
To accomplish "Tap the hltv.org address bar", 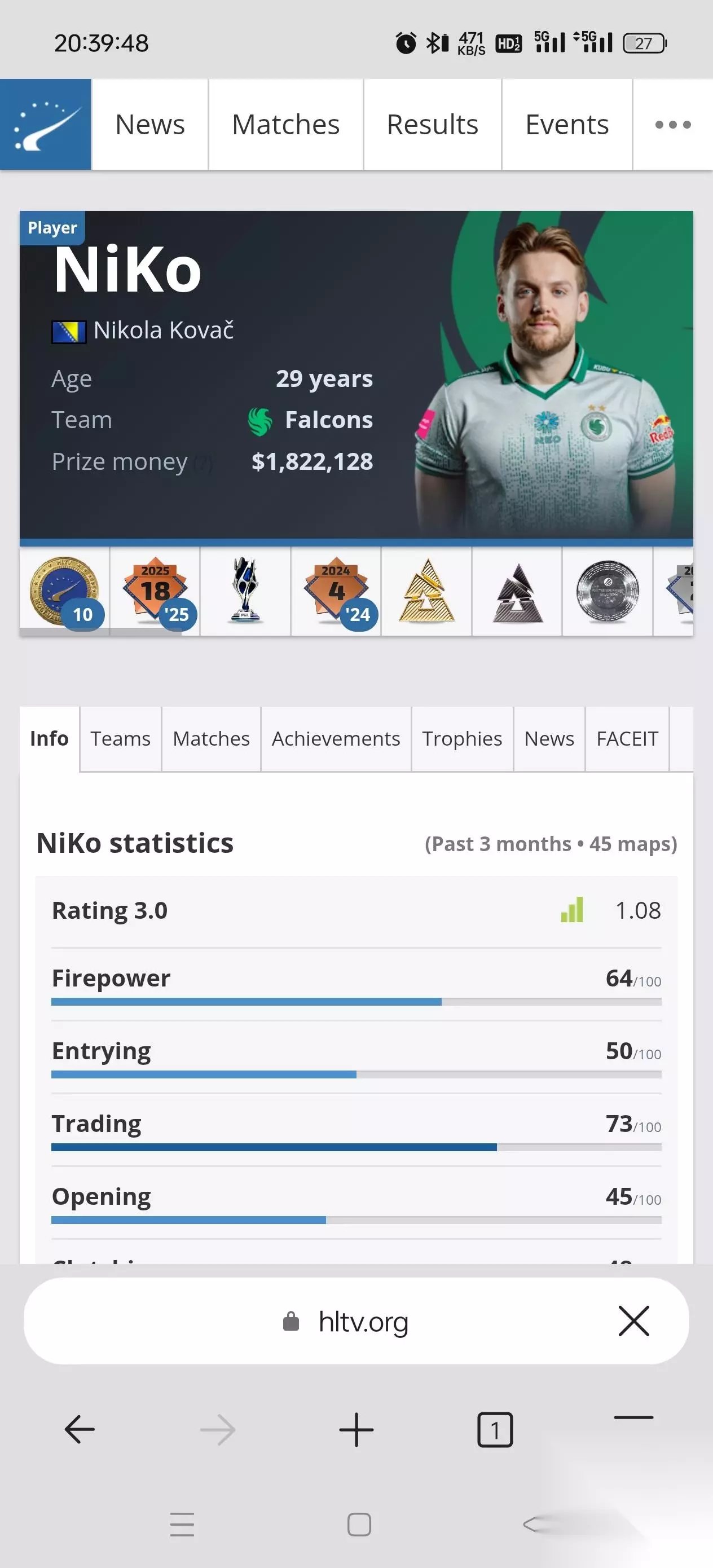I will (x=346, y=1322).
